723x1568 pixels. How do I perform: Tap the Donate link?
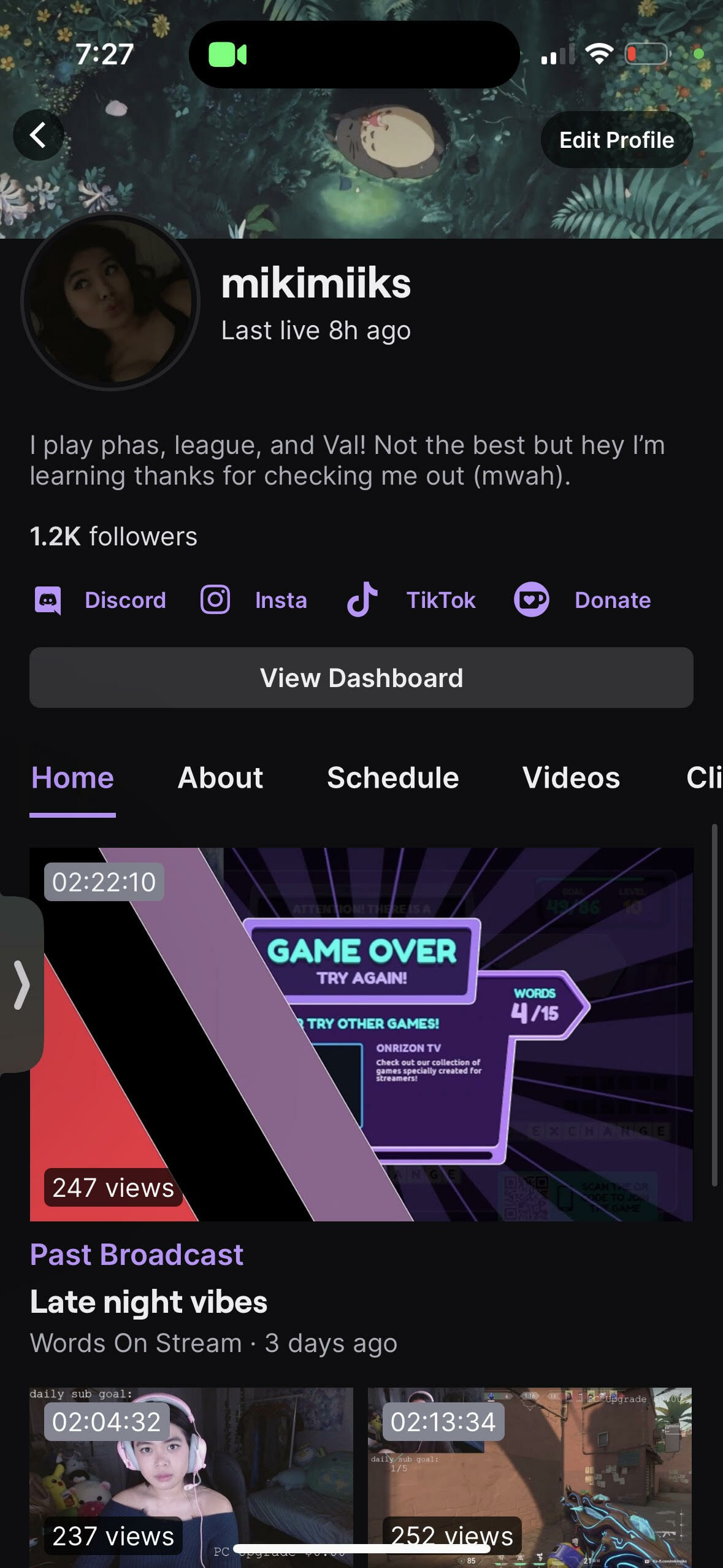pos(583,600)
